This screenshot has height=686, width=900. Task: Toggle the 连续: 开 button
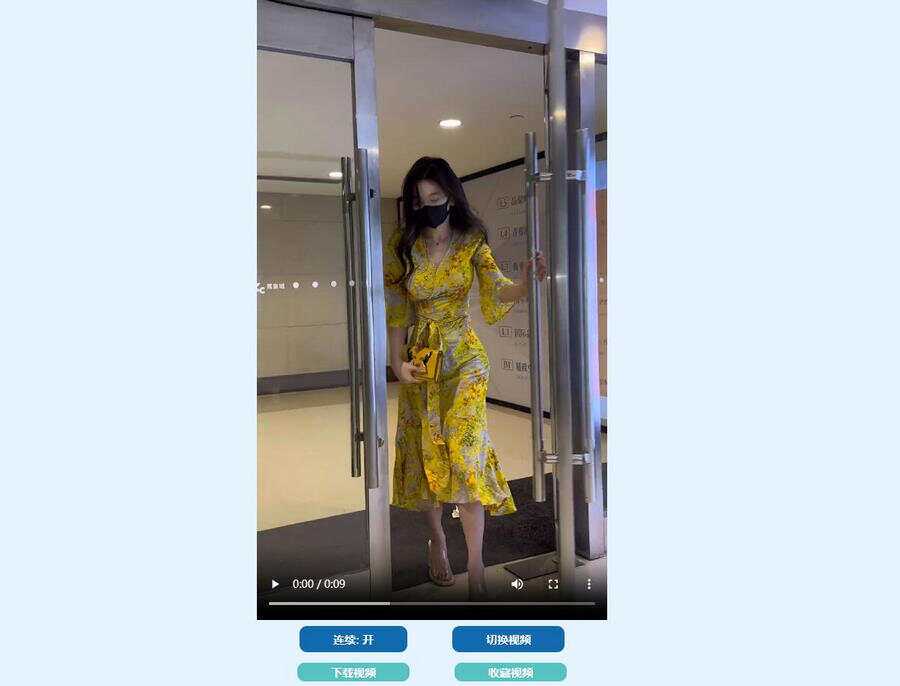[x=353, y=639]
